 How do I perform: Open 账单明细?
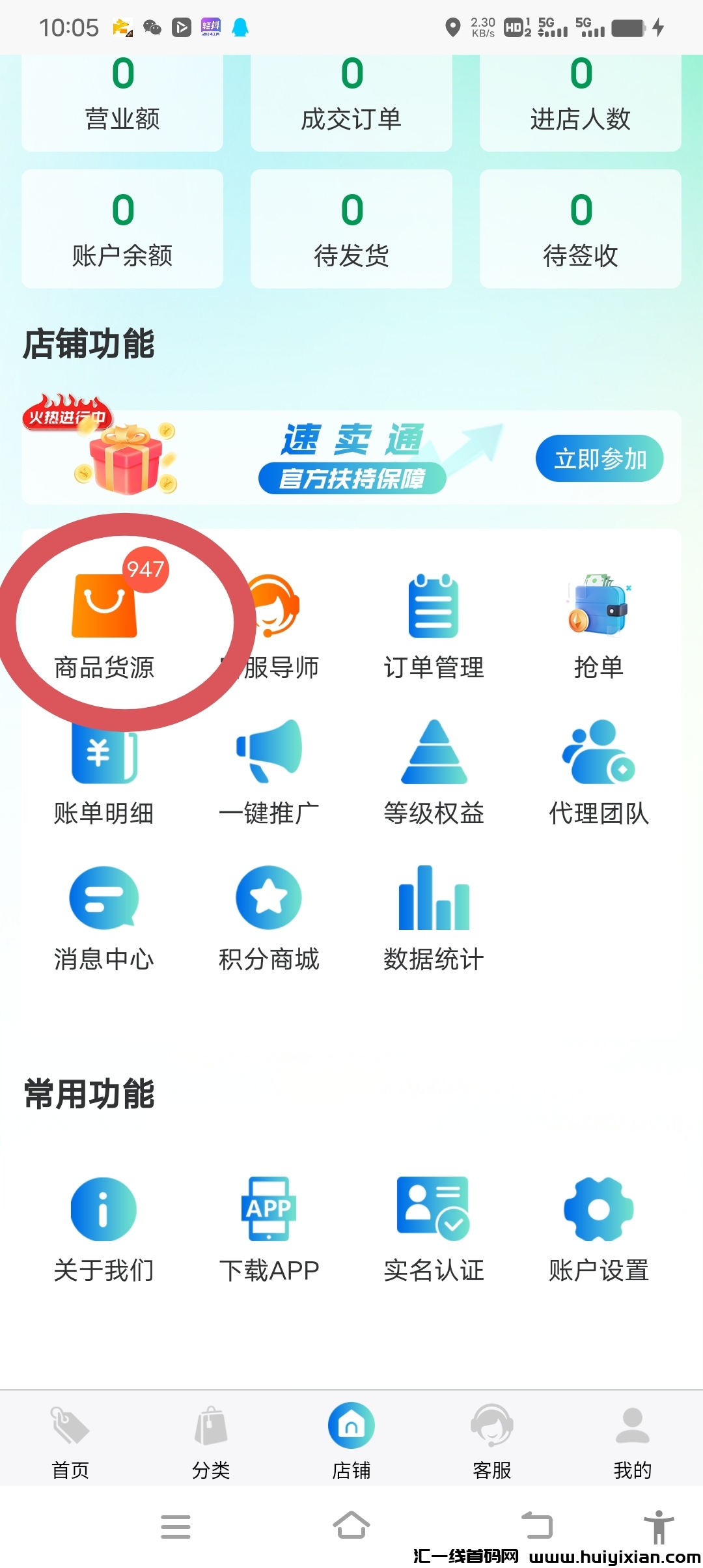104,772
